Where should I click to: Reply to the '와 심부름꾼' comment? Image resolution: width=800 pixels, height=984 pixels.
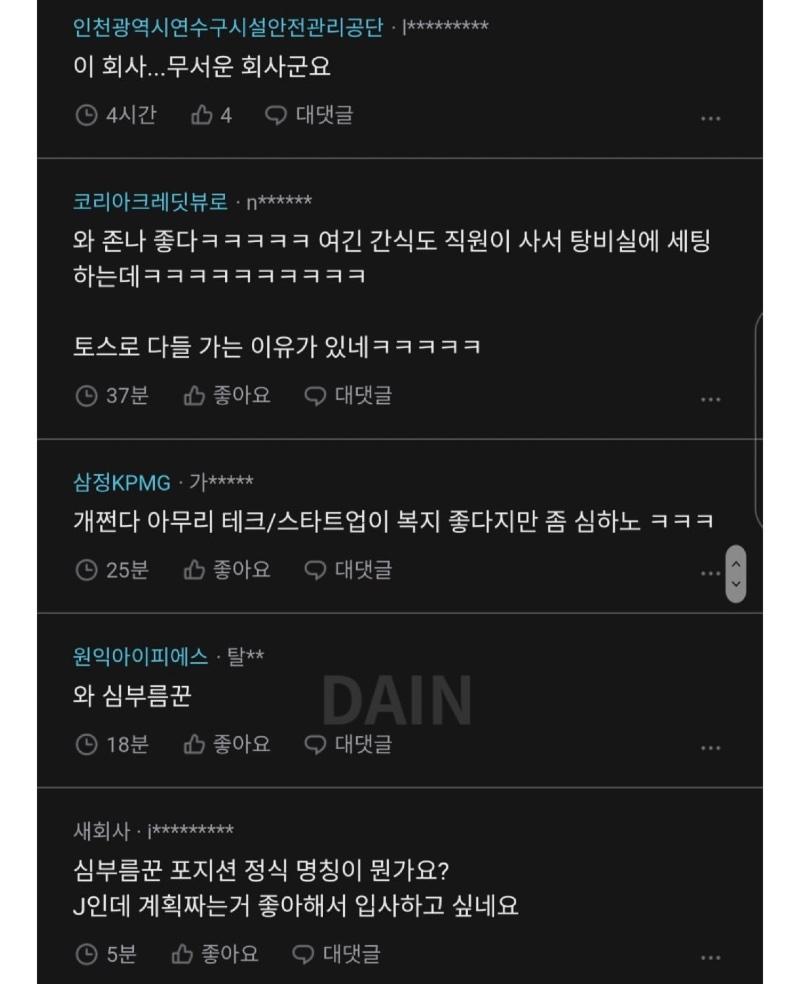[347, 744]
